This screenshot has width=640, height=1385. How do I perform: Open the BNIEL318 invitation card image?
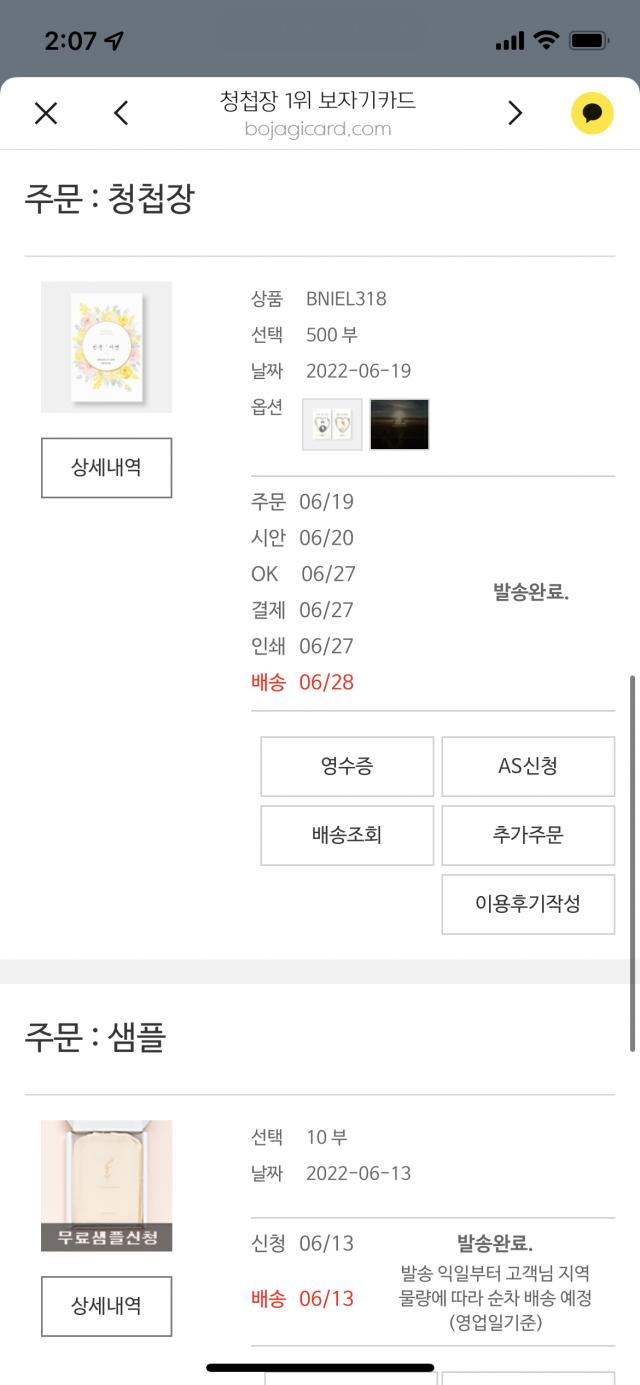tap(106, 347)
